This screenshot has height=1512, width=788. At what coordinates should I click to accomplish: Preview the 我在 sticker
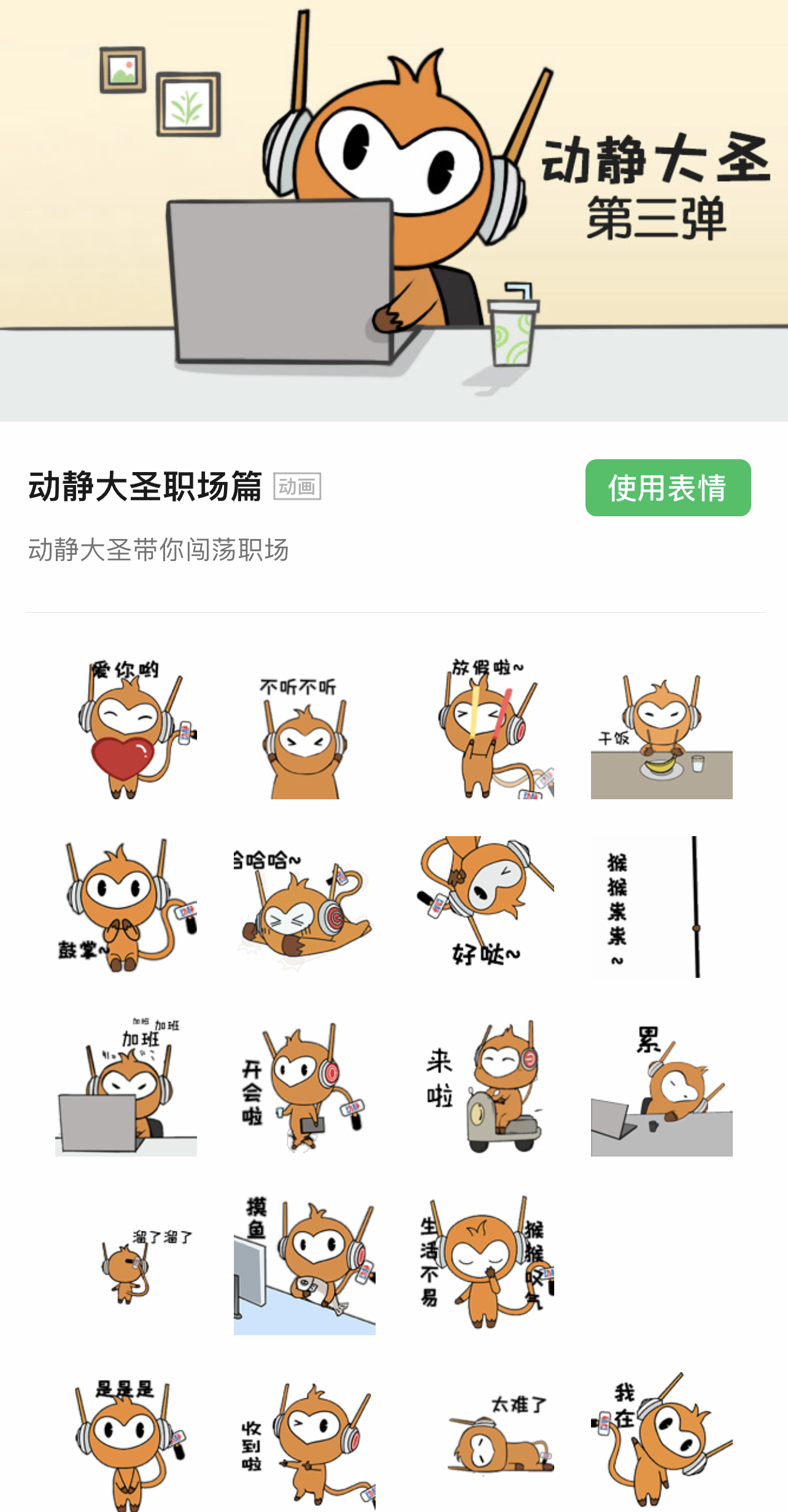(x=662, y=1443)
